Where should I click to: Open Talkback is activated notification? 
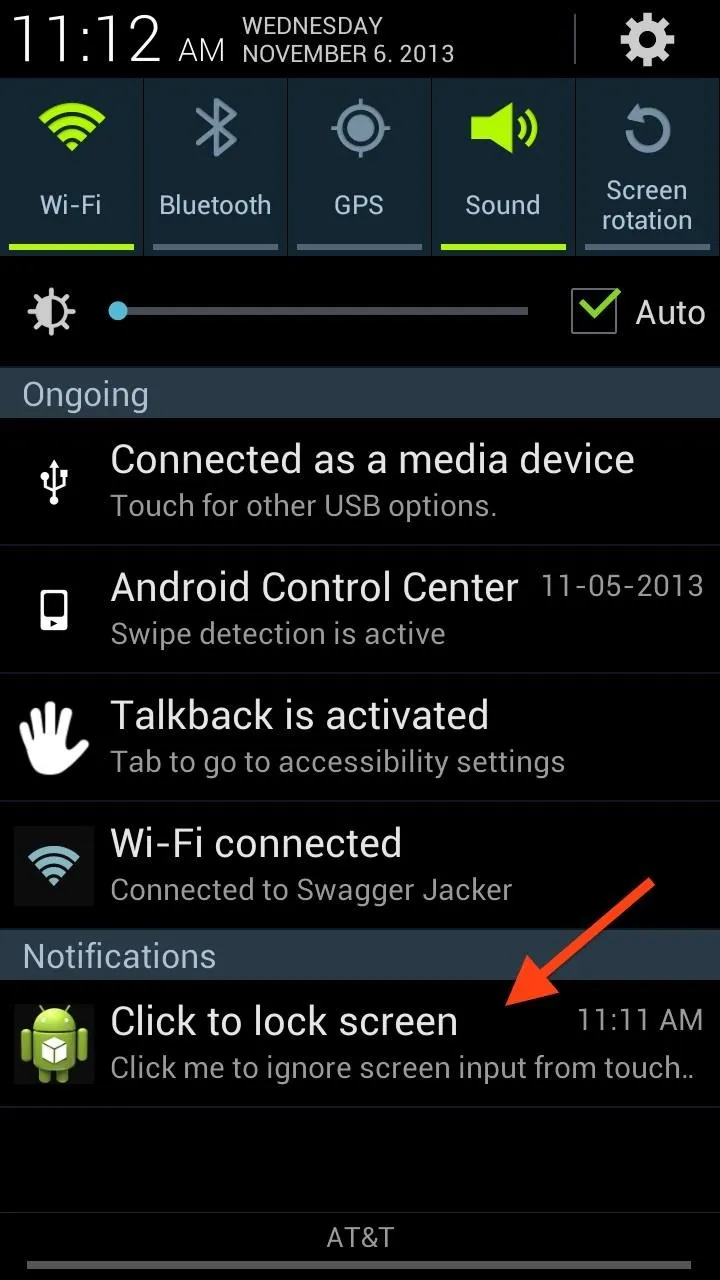coord(360,737)
